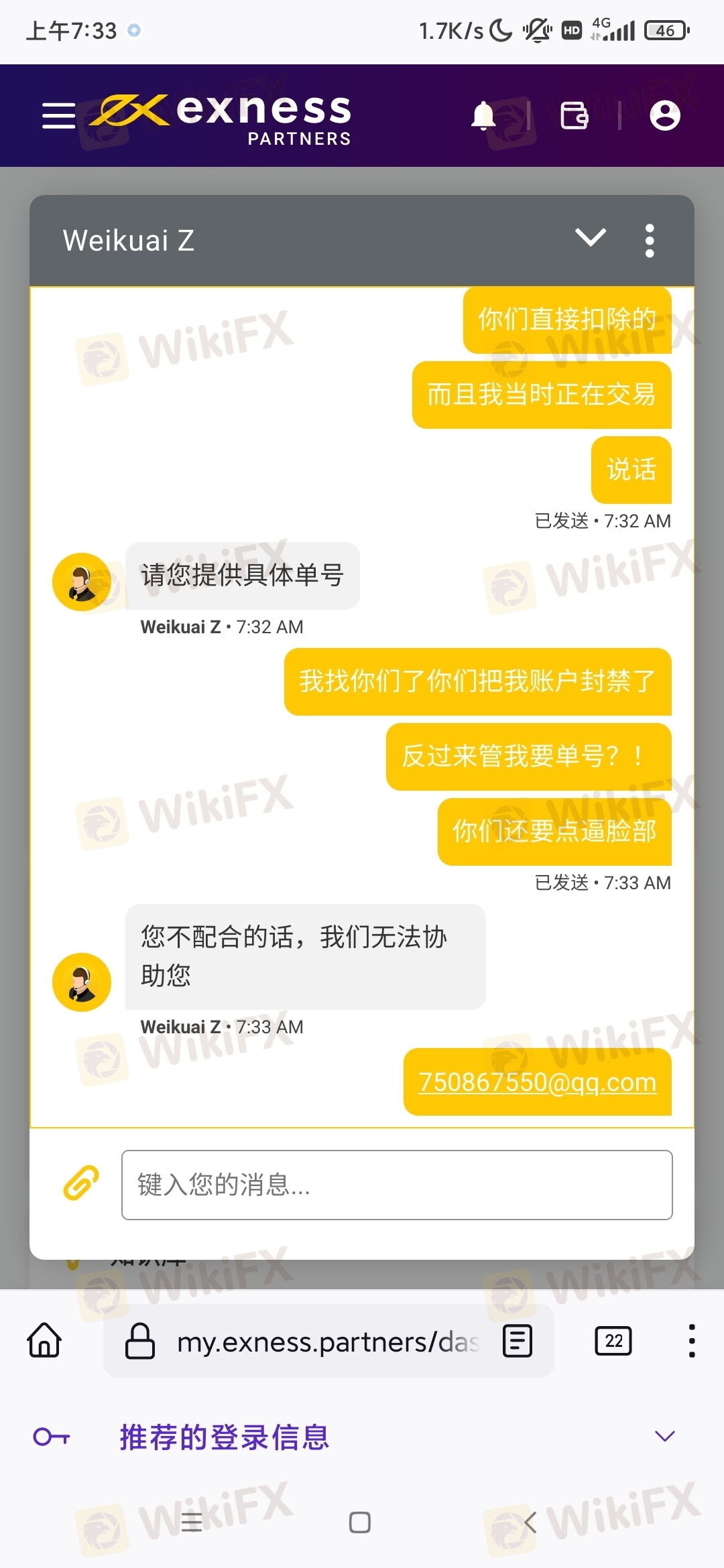This screenshot has height=1568, width=724.
Task: Expand the 推荐的登录信息 suggestions
Action: (664, 1436)
